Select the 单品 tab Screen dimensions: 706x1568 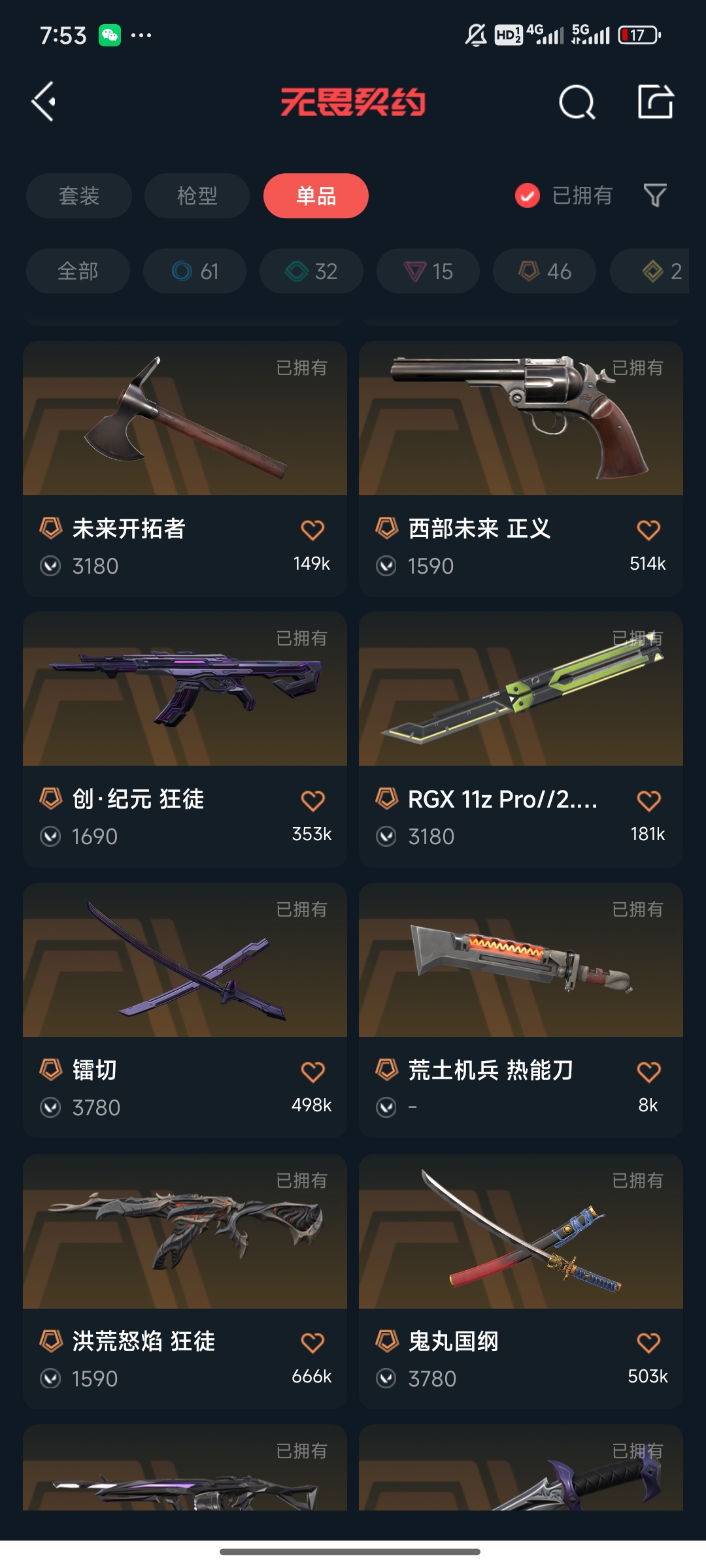[x=316, y=195]
